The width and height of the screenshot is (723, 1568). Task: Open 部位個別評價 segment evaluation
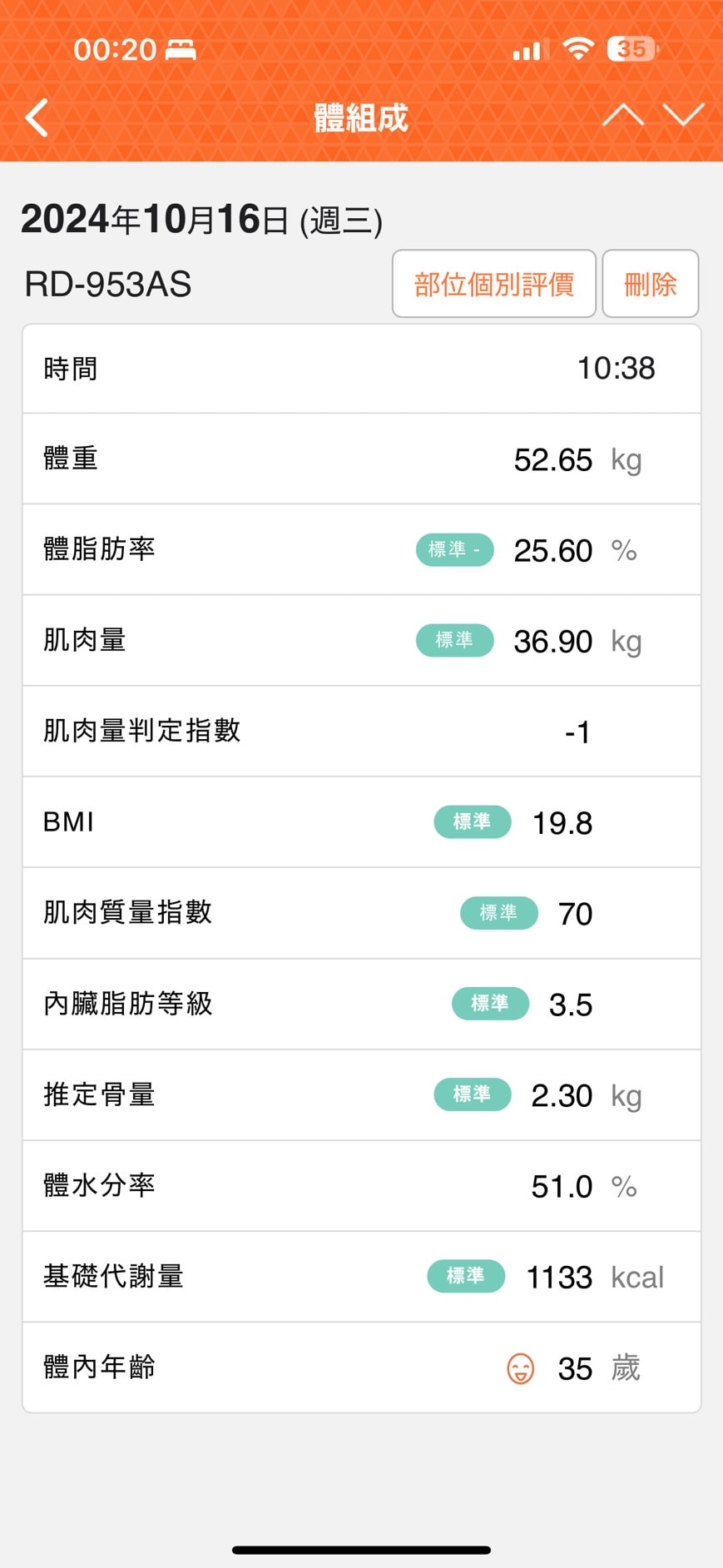click(x=494, y=284)
